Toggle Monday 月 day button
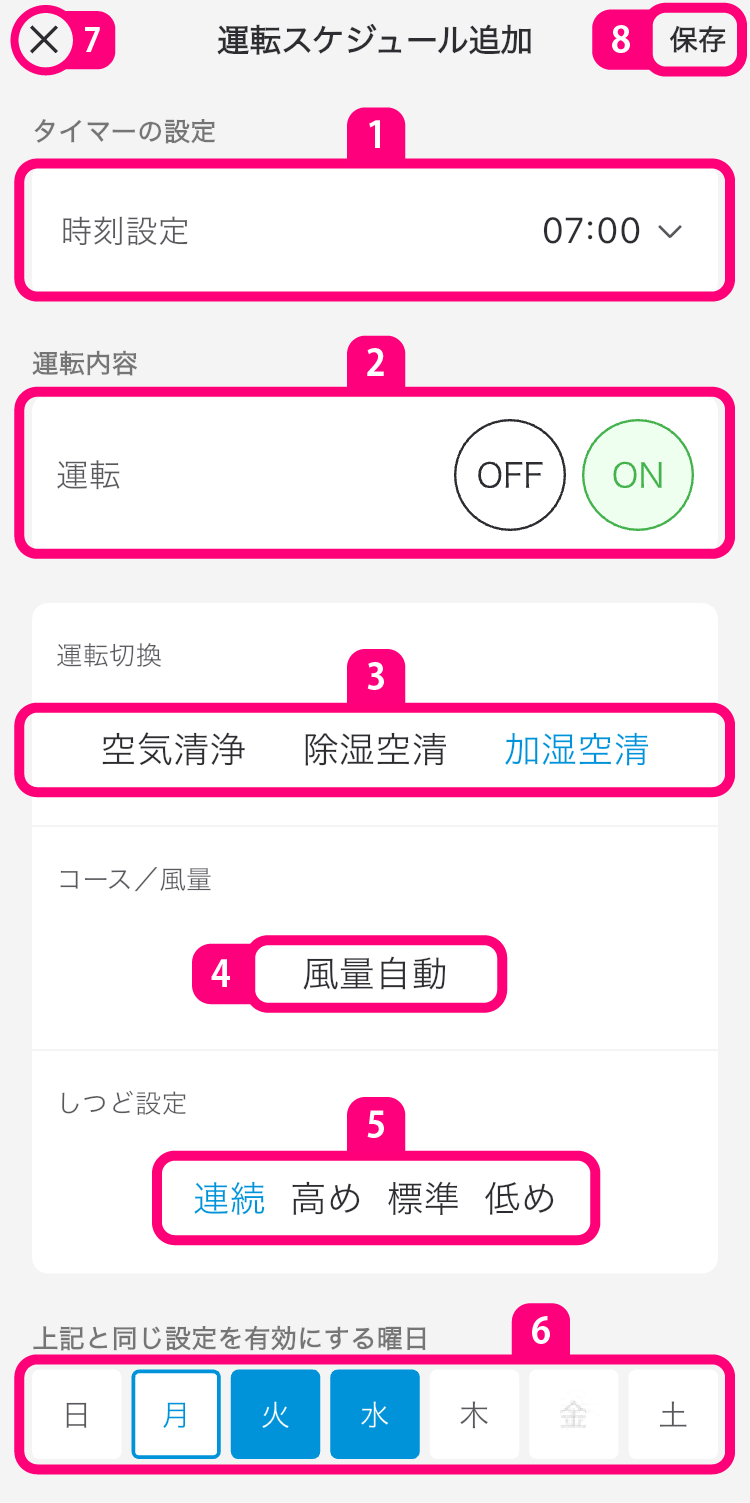This screenshot has height=1503, width=750. (x=176, y=1415)
